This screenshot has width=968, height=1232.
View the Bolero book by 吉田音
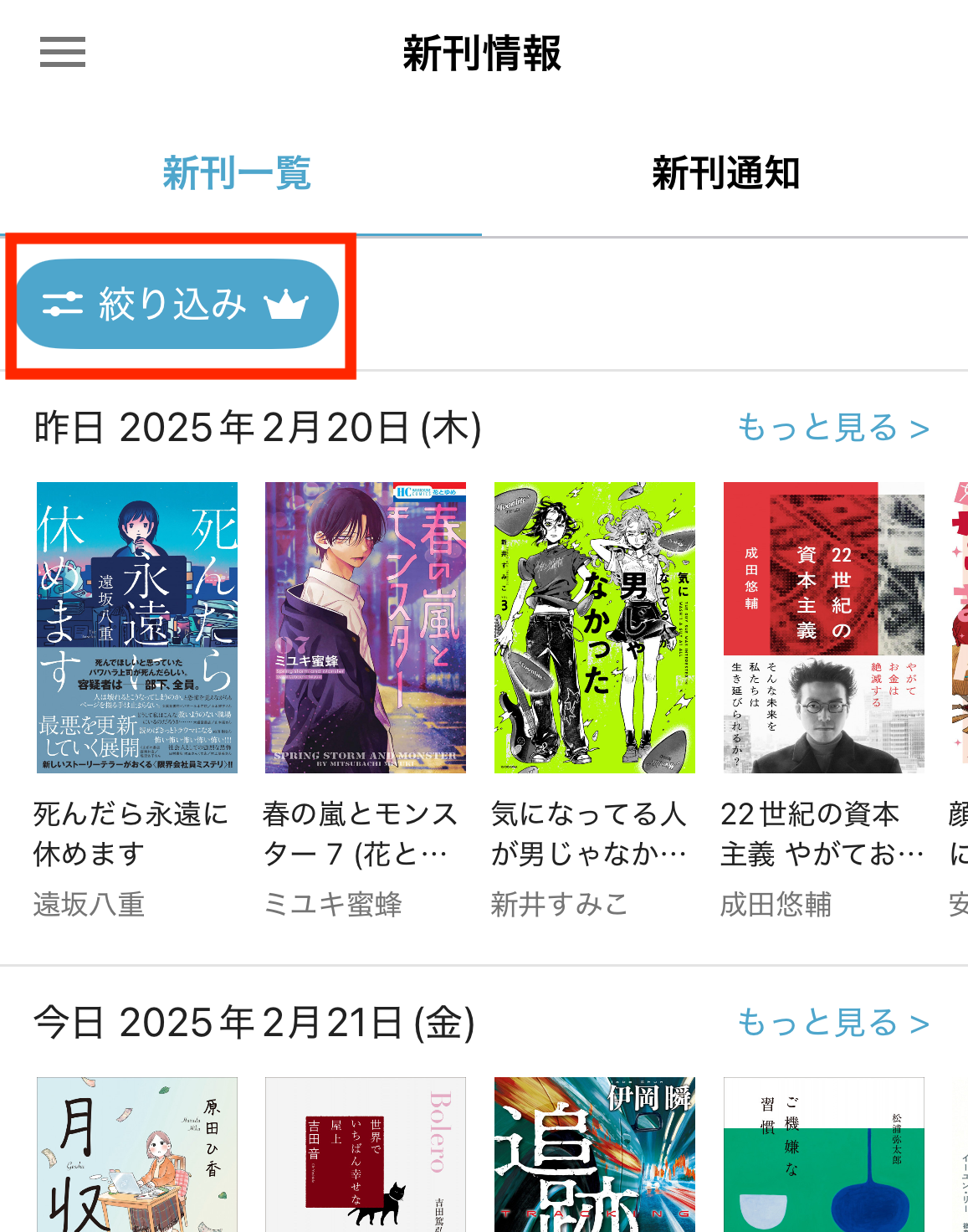[366, 1155]
